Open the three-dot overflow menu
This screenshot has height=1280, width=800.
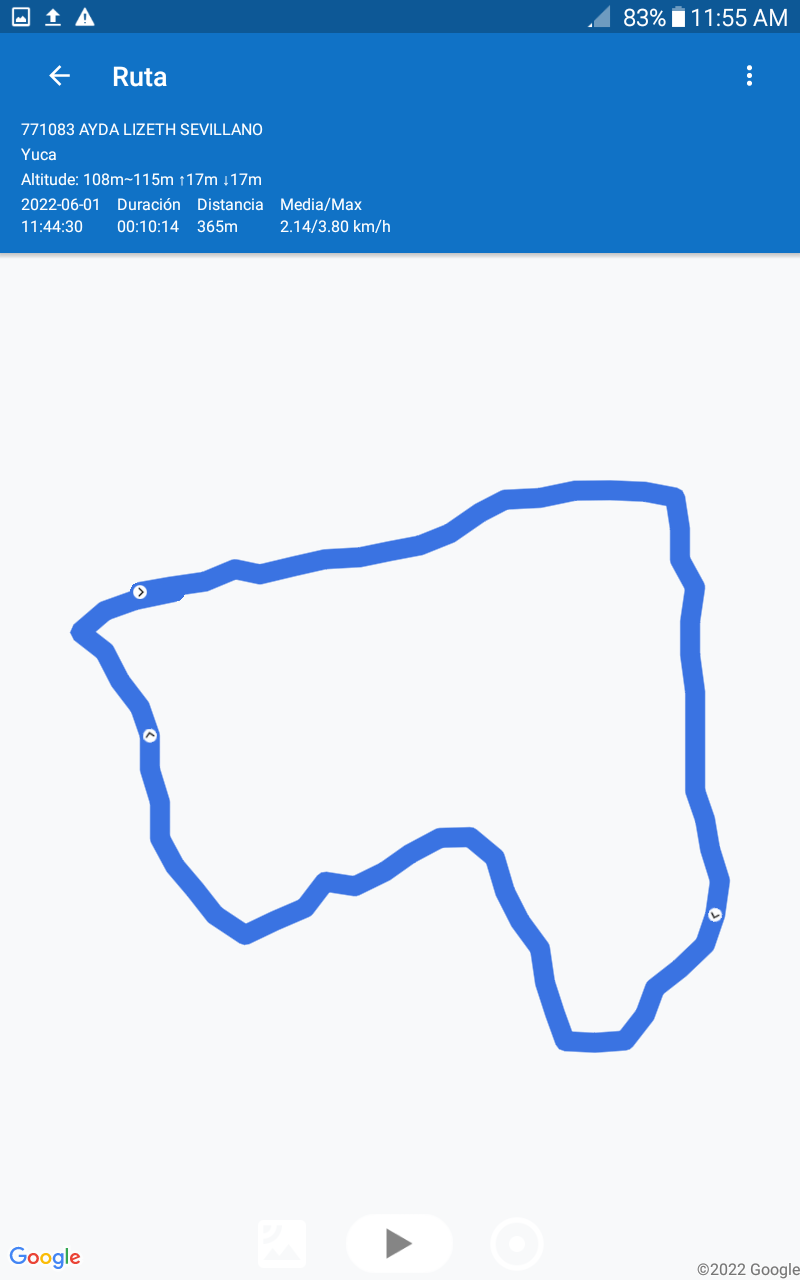(x=749, y=76)
